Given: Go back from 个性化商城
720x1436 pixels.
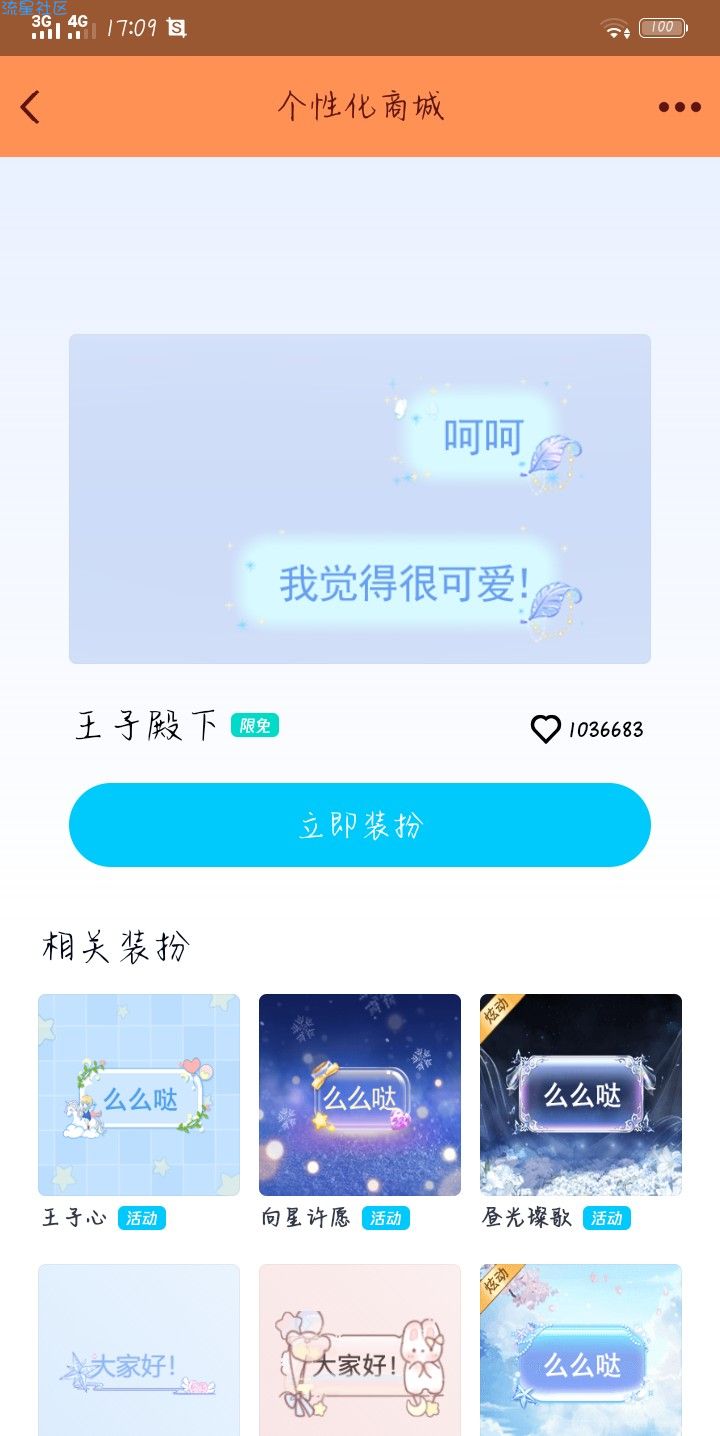Looking at the screenshot, I should [30, 107].
